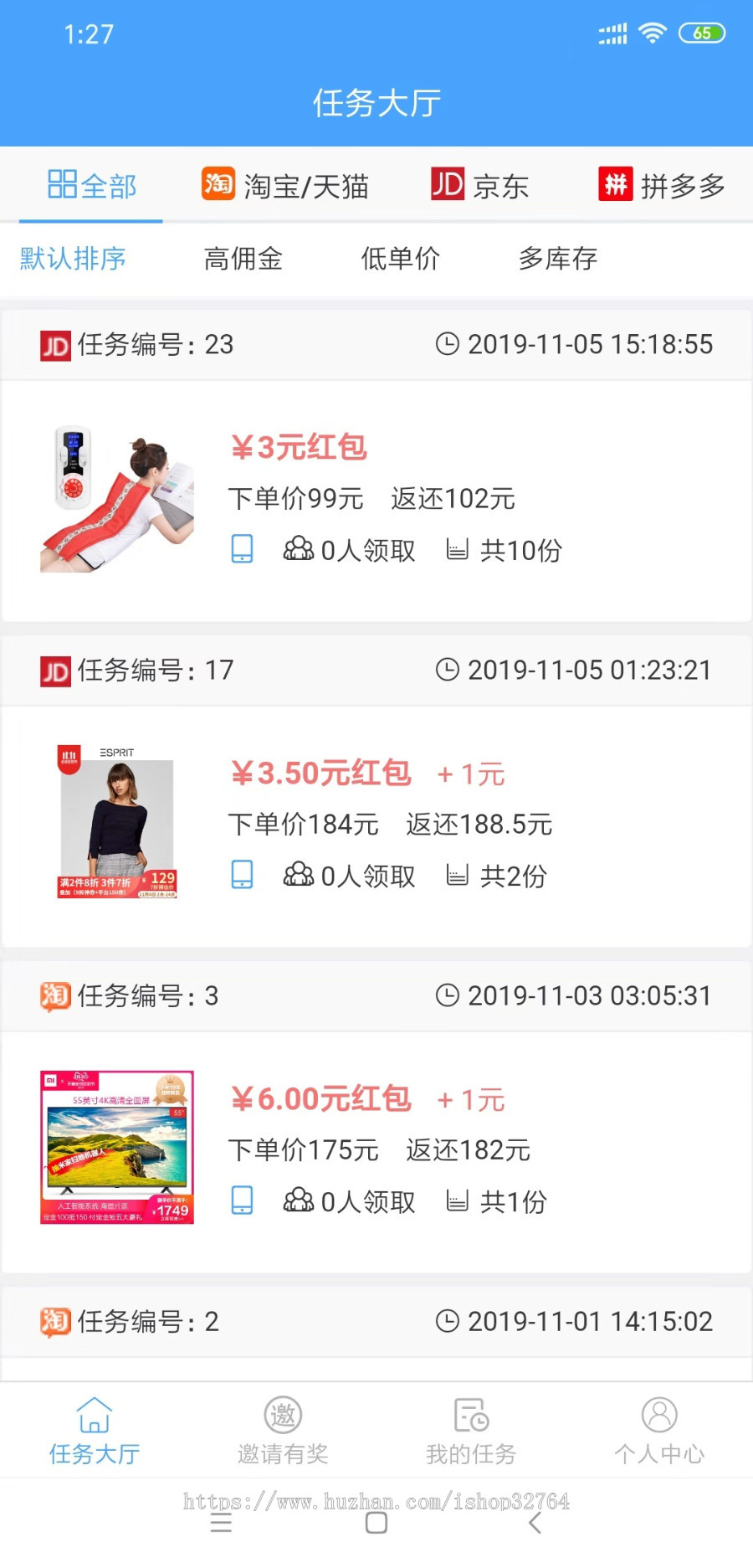Select the 高佣金 sorting option
753x1568 pixels.
tap(243, 260)
